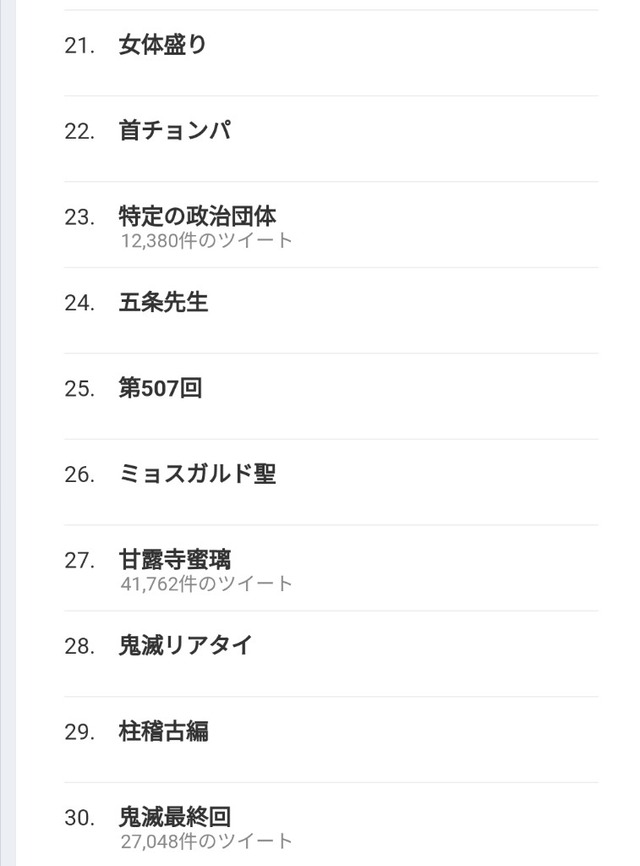Screen dimensions: 640x866
Task: Select the 甘露寺蜜璃 trend
Action: [x=175, y=560]
